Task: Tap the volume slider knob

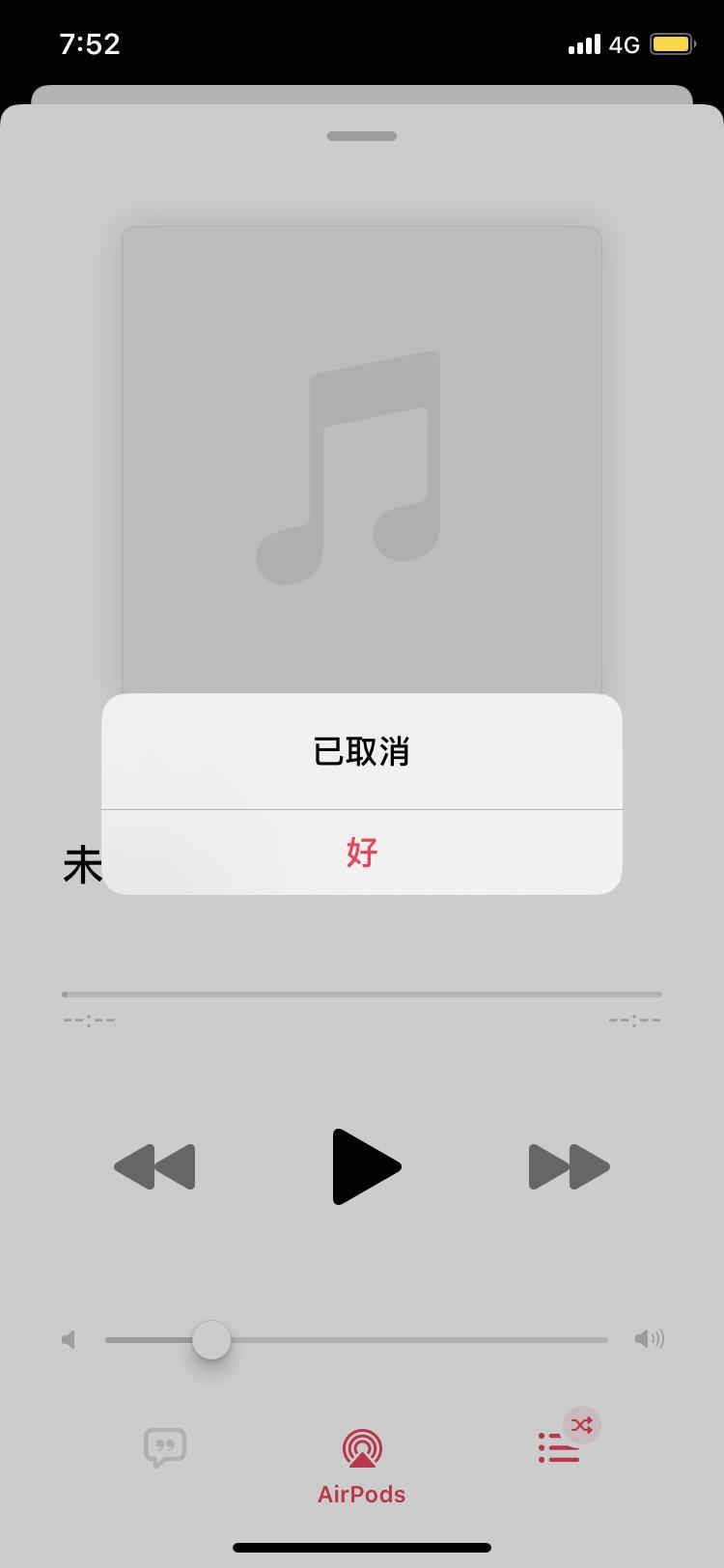Action: pyautogui.click(x=211, y=1340)
